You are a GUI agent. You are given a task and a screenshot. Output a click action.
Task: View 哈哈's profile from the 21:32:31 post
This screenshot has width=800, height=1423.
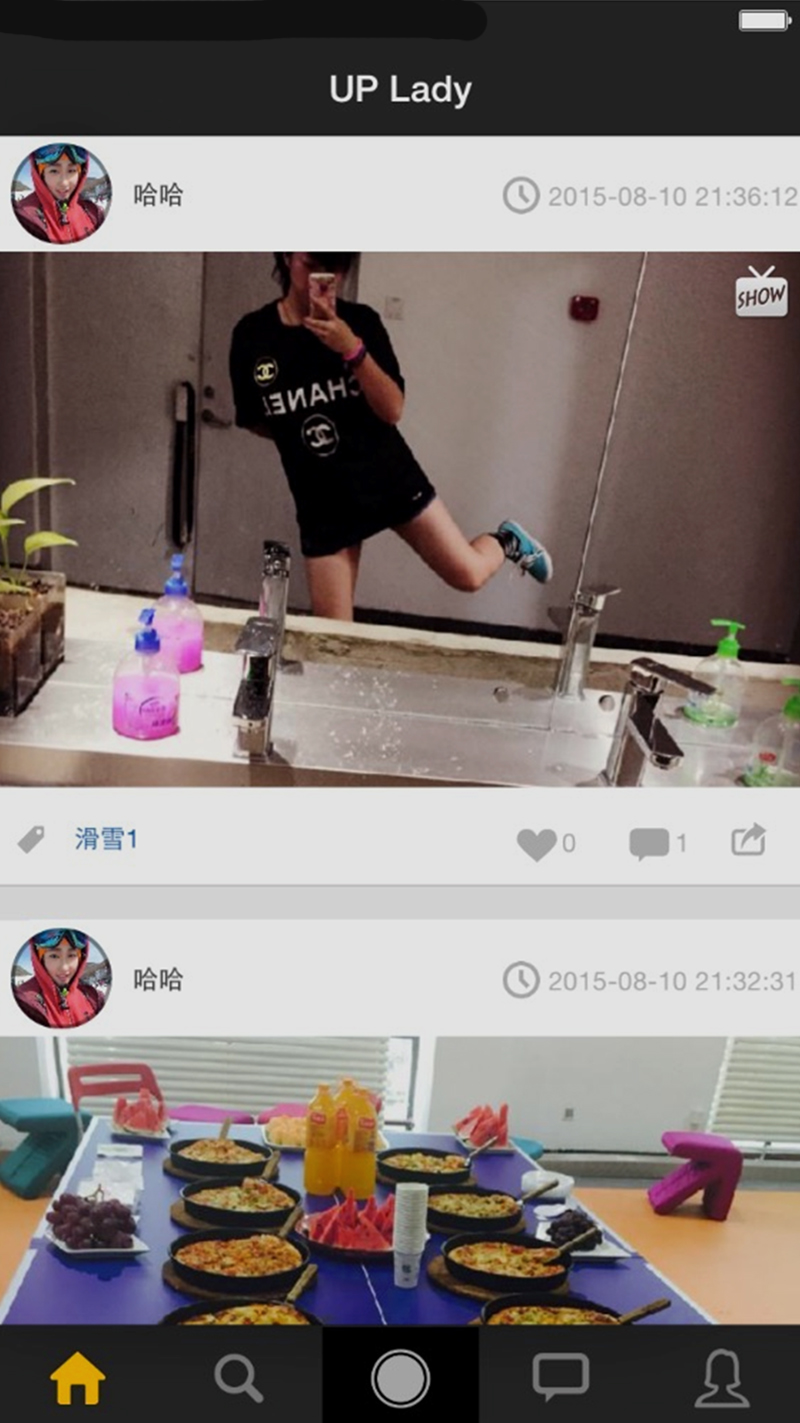pyautogui.click(x=61, y=978)
